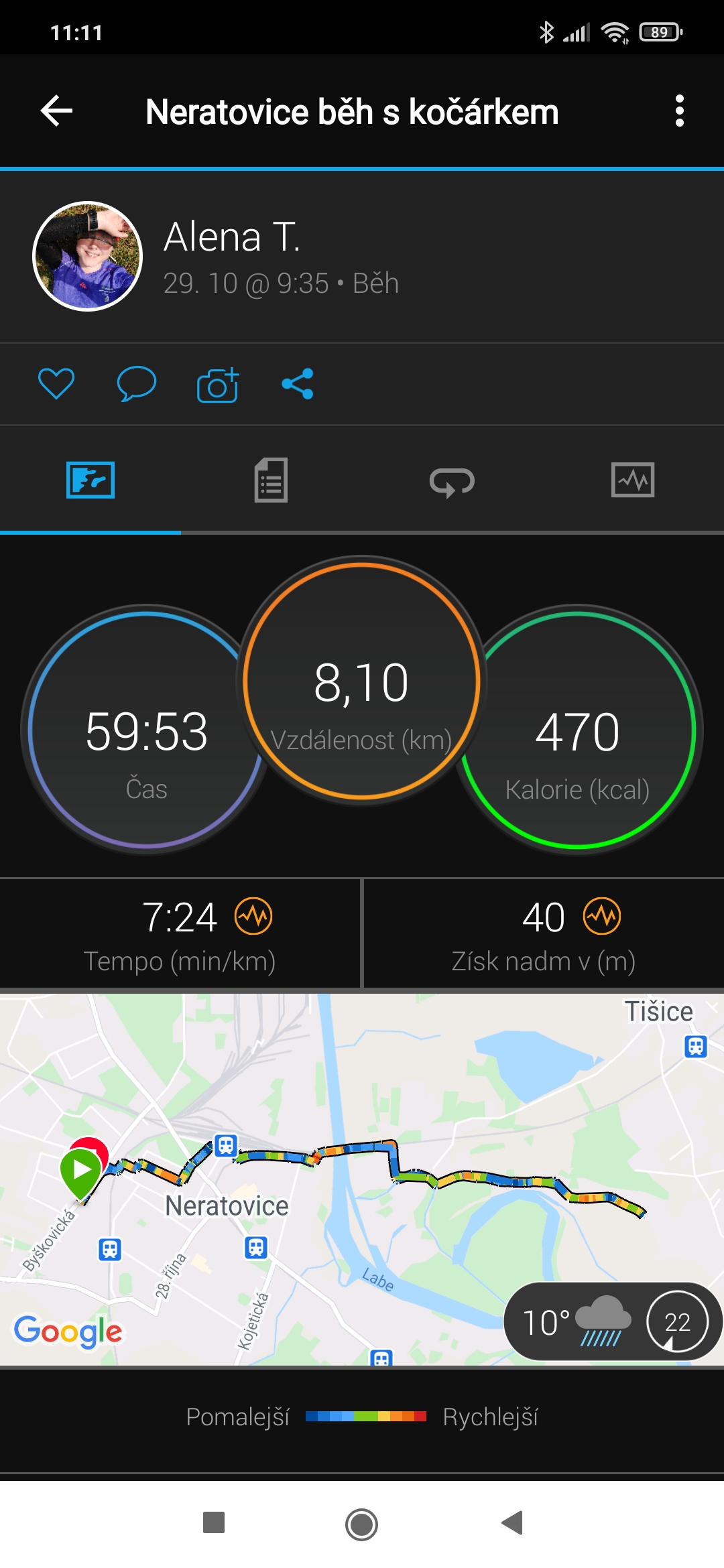Switch to the charts tab
Screen dimensions: 724x1568
point(633,480)
